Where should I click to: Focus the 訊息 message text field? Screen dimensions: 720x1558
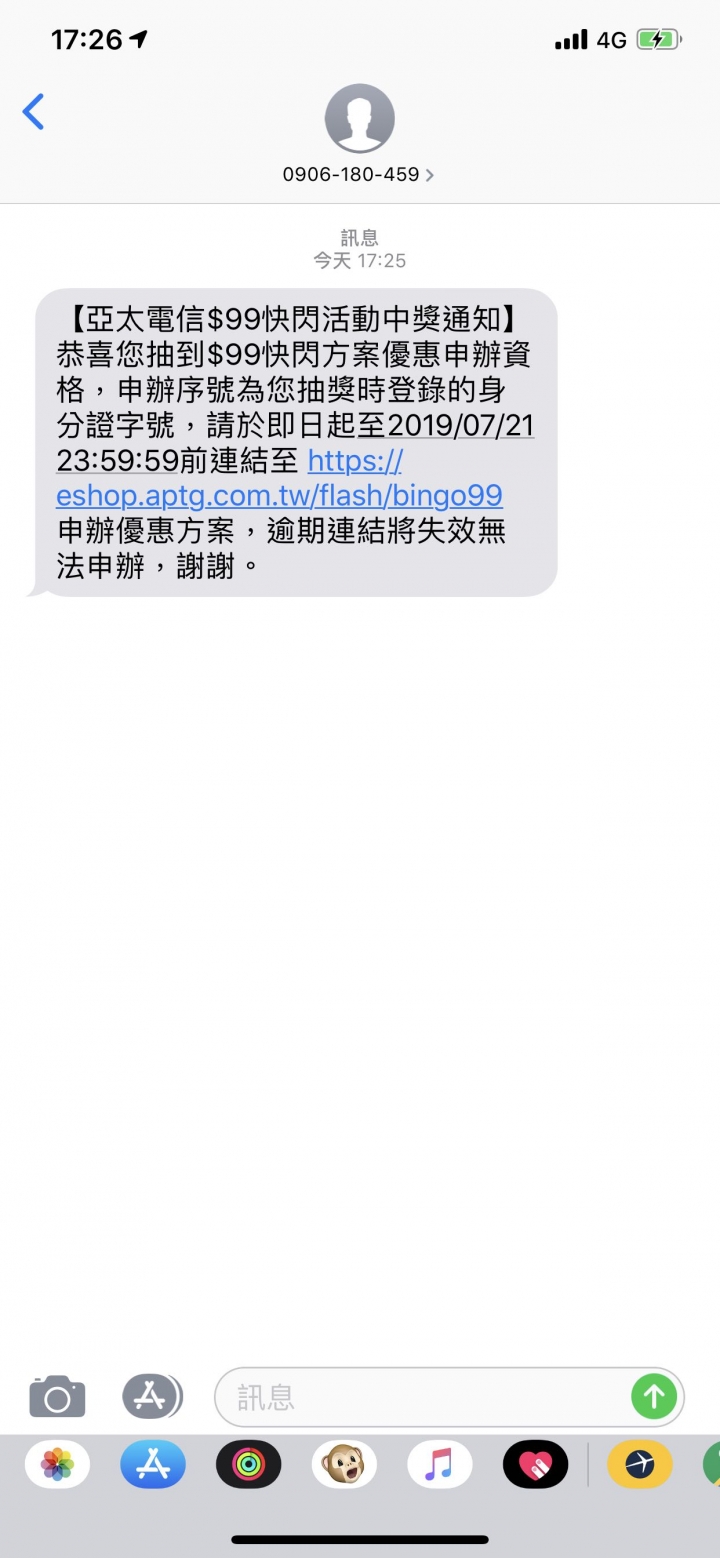pyautogui.click(x=425, y=1396)
